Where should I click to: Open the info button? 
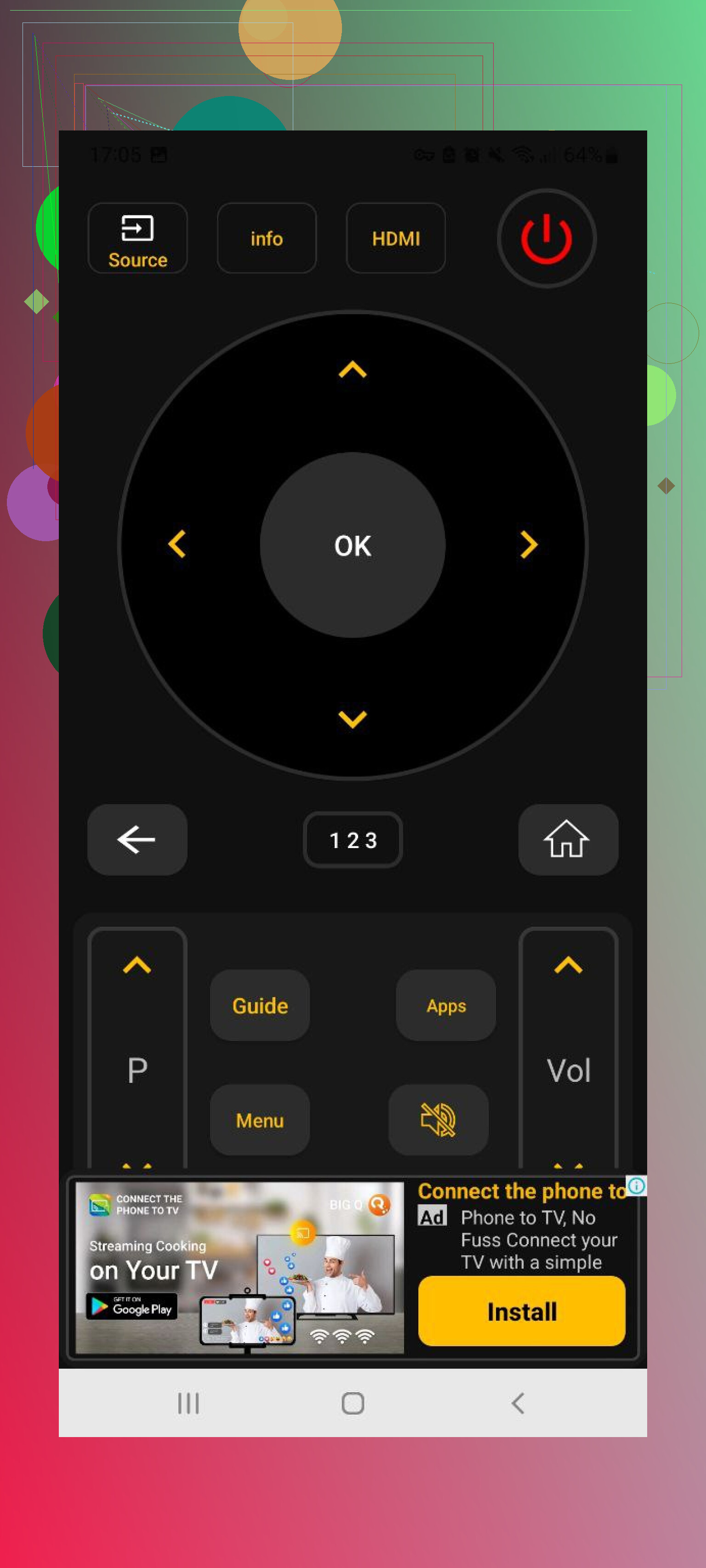coord(266,238)
